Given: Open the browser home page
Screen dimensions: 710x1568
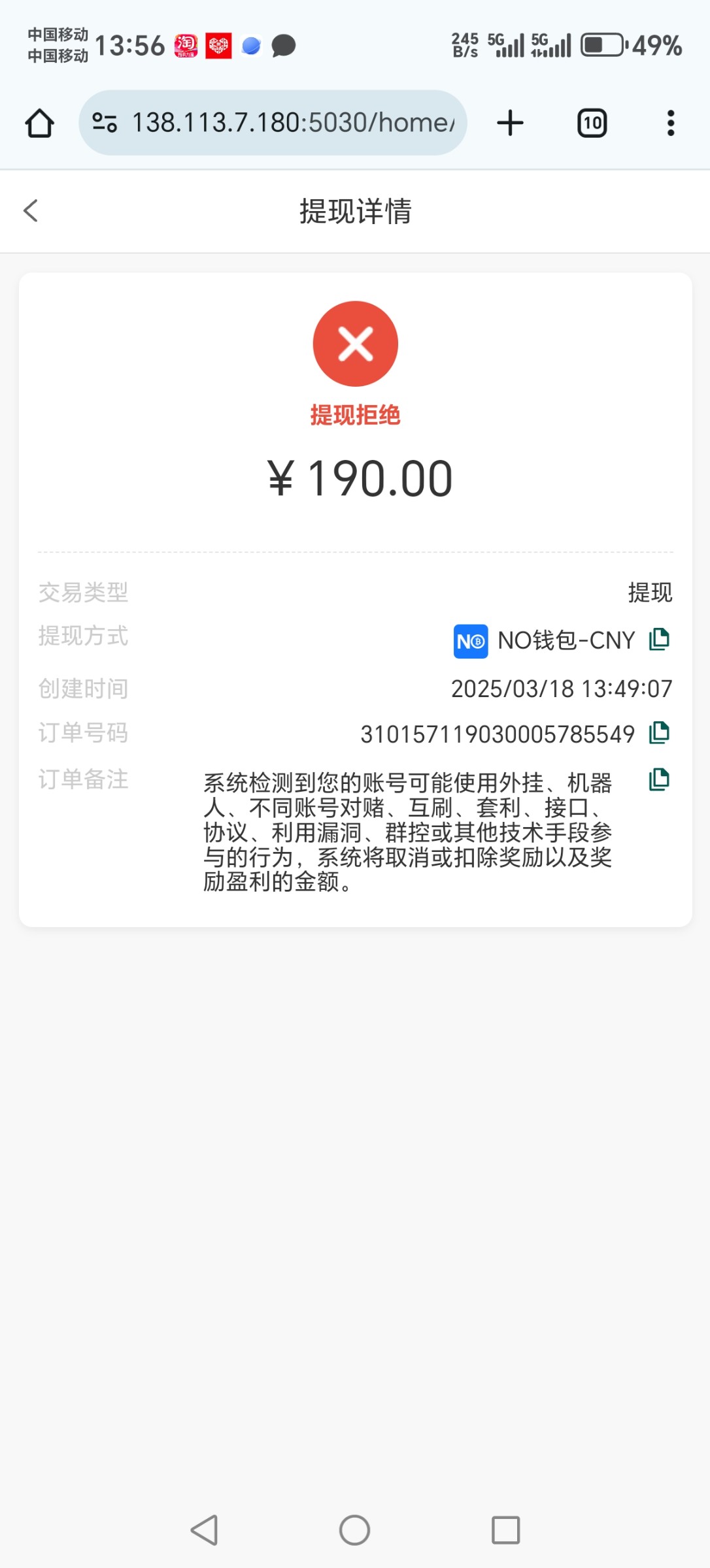Looking at the screenshot, I should [39, 123].
